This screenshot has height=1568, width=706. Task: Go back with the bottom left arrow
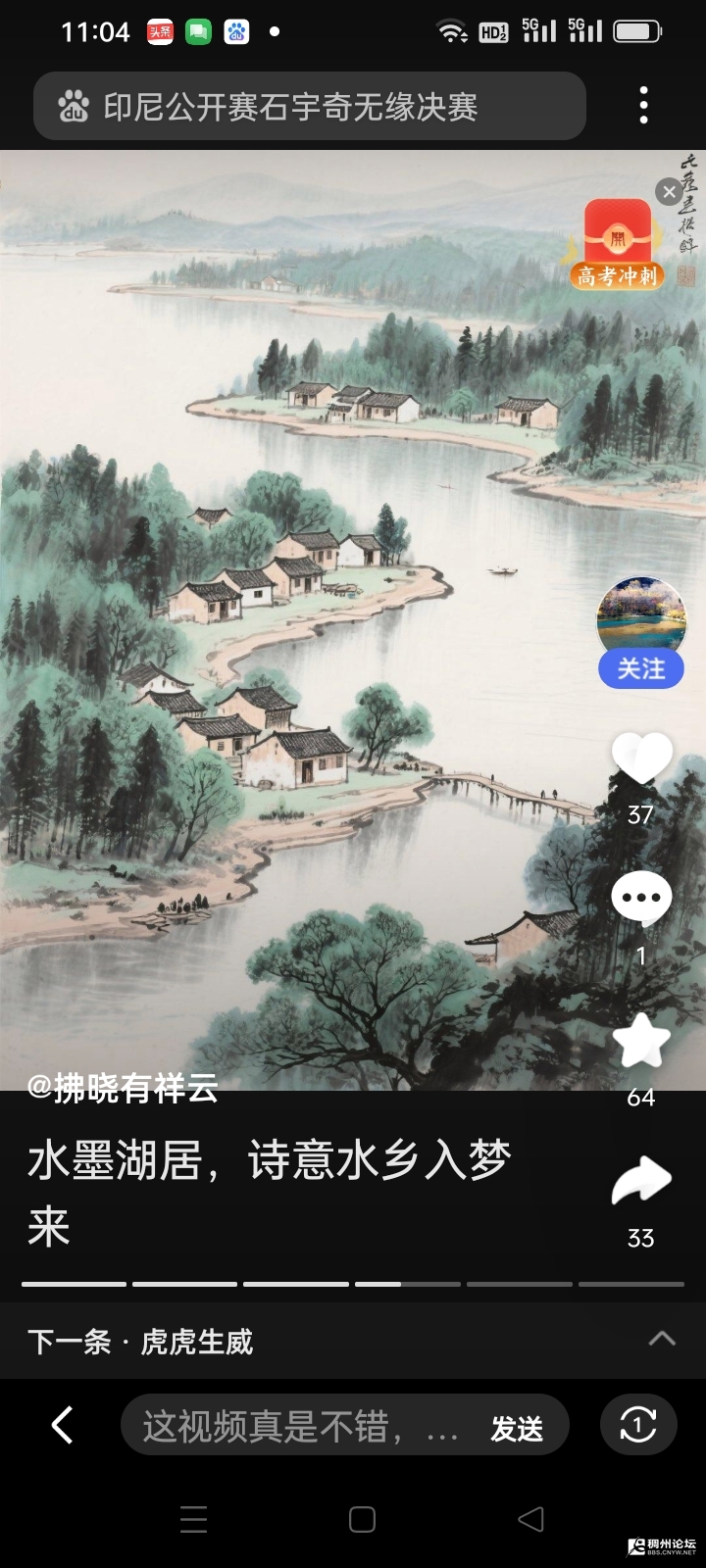click(x=62, y=1425)
